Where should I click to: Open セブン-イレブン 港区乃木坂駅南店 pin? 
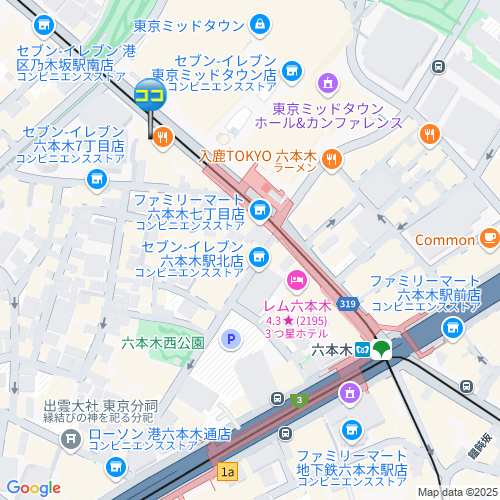pos(44,25)
